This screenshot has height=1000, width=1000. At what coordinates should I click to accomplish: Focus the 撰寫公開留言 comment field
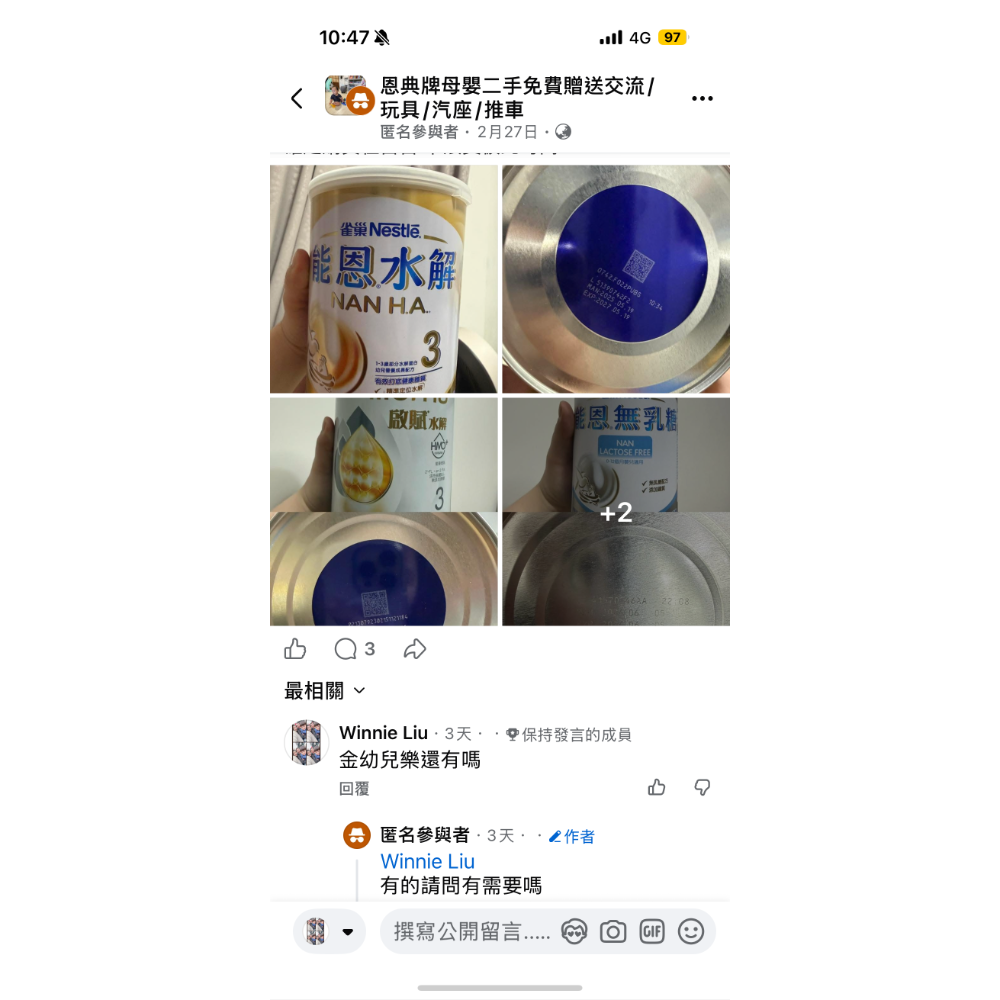click(x=471, y=932)
